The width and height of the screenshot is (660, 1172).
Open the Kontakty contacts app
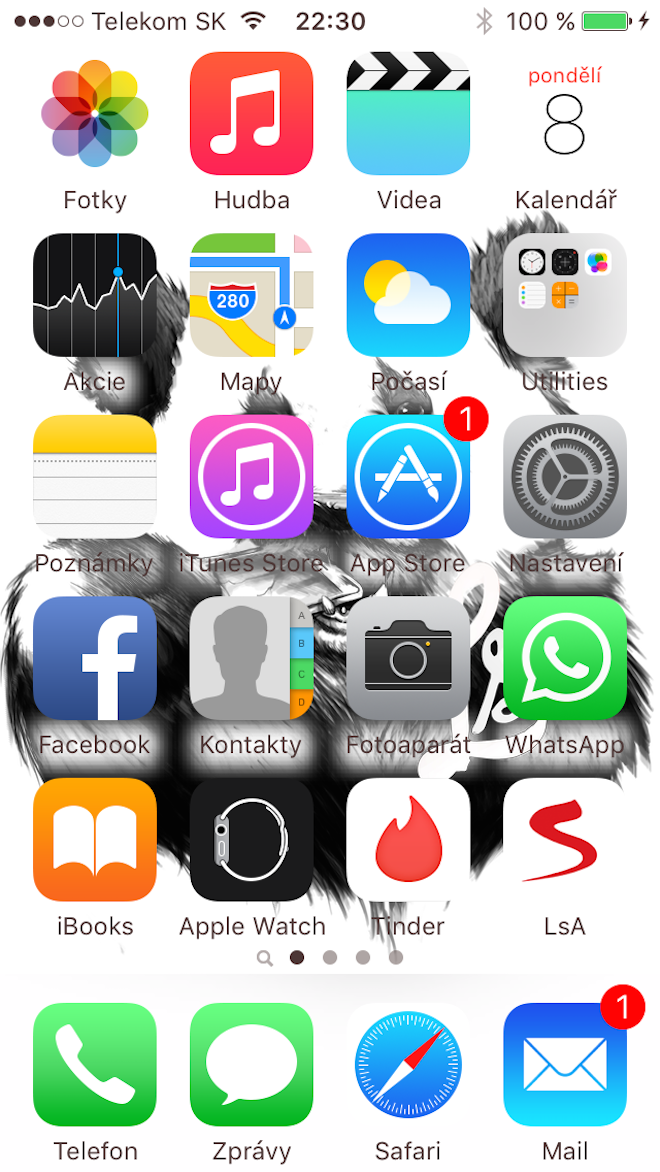pyautogui.click(x=251, y=659)
